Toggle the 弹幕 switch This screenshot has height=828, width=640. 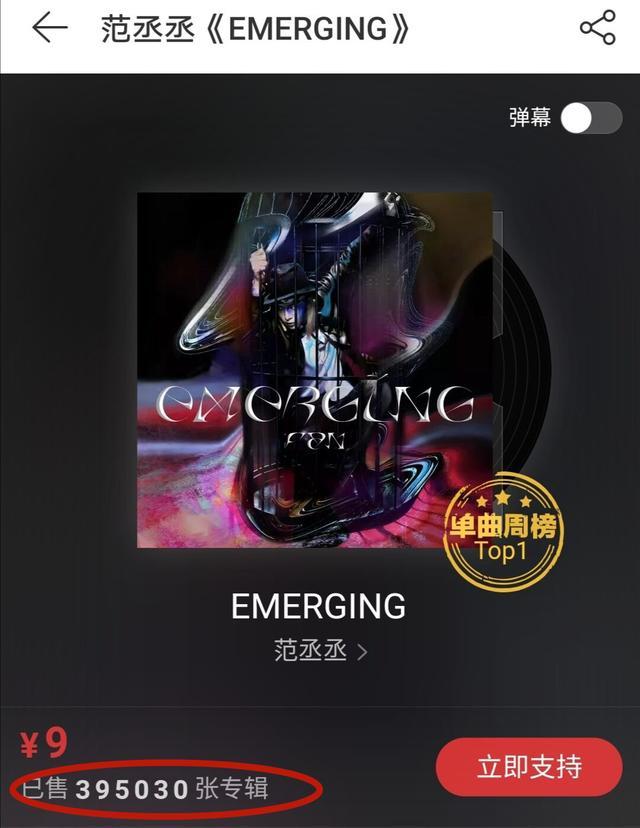(x=591, y=118)
